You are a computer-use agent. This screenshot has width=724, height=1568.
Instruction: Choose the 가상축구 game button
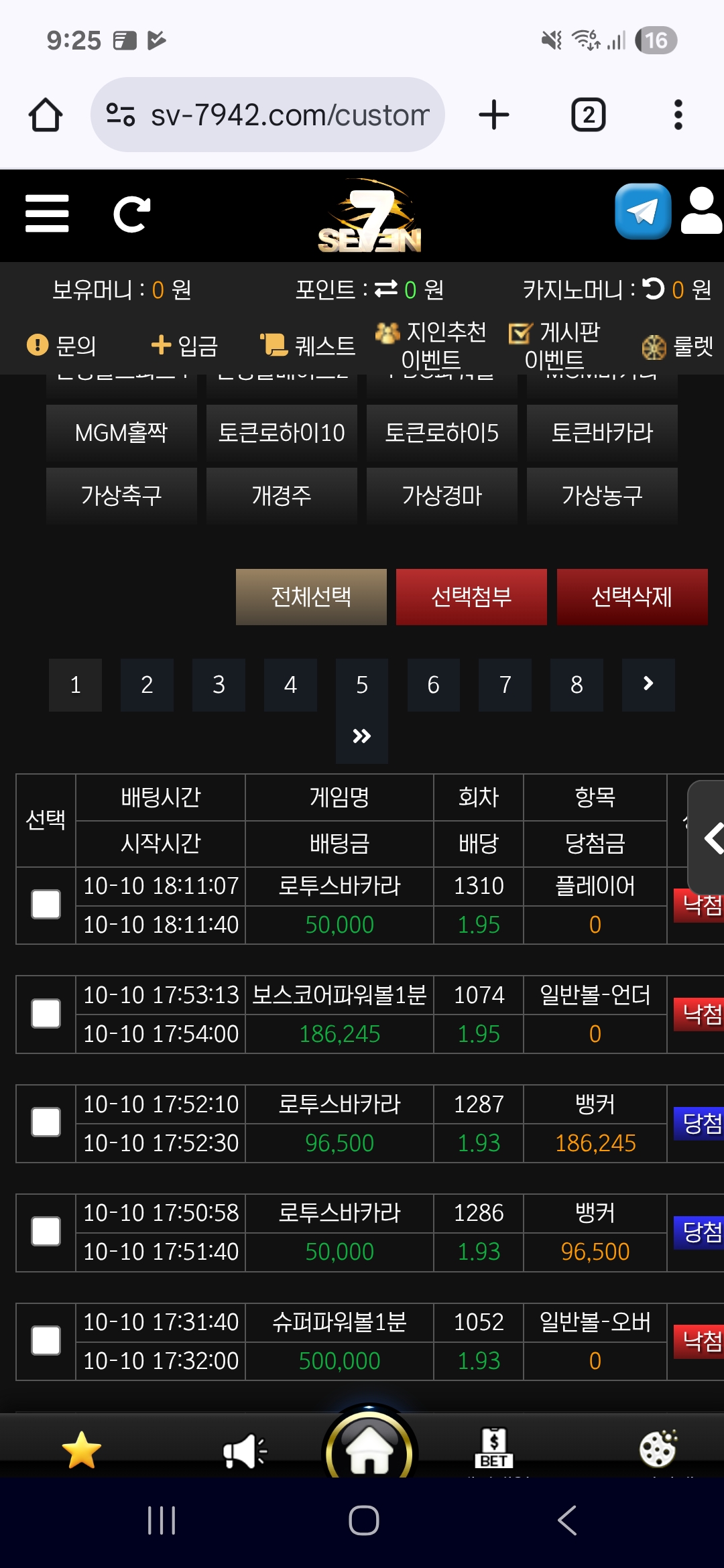tap(121, 496)
